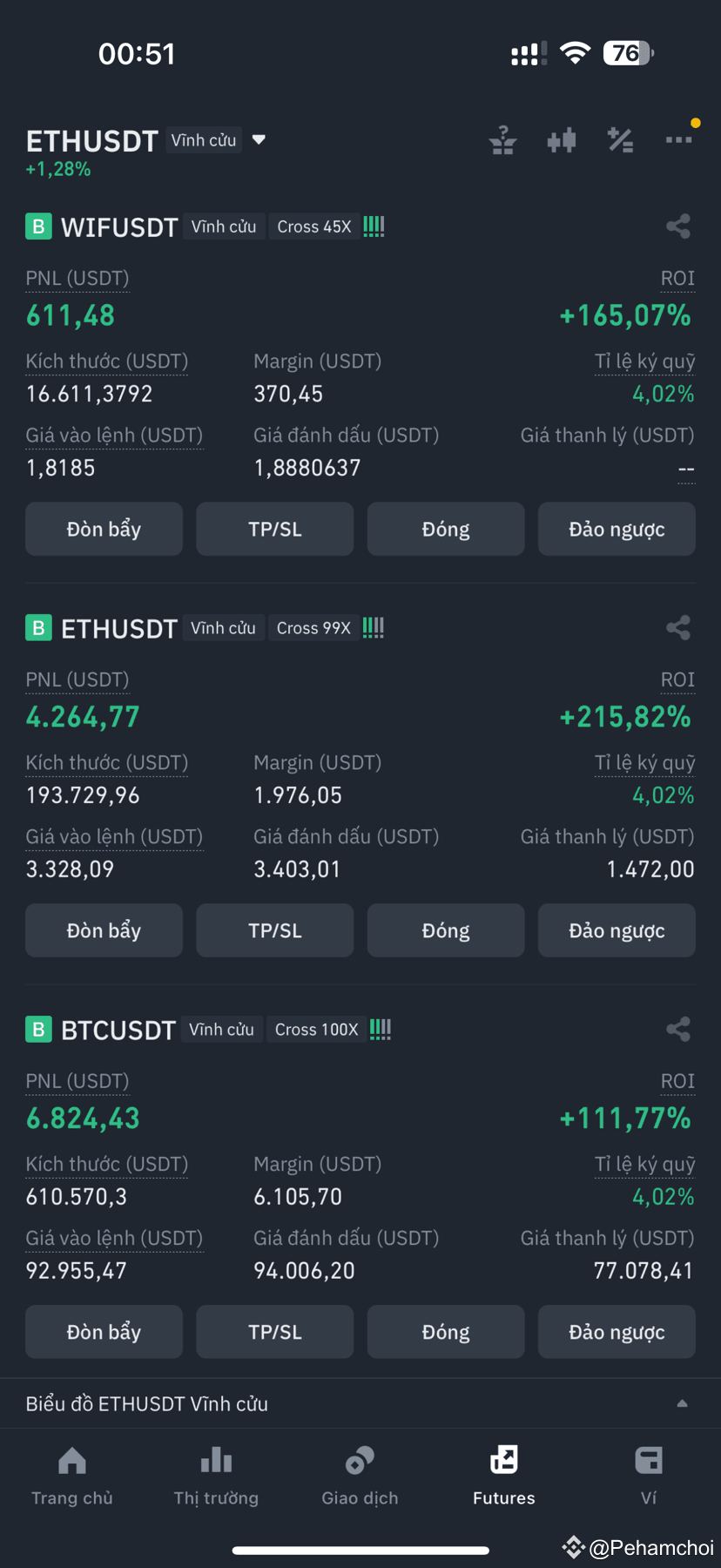Click Đóng to close the WIFUSDT position
The height and width of the screenshot is (1568, 721).
[x=445, y=529]
